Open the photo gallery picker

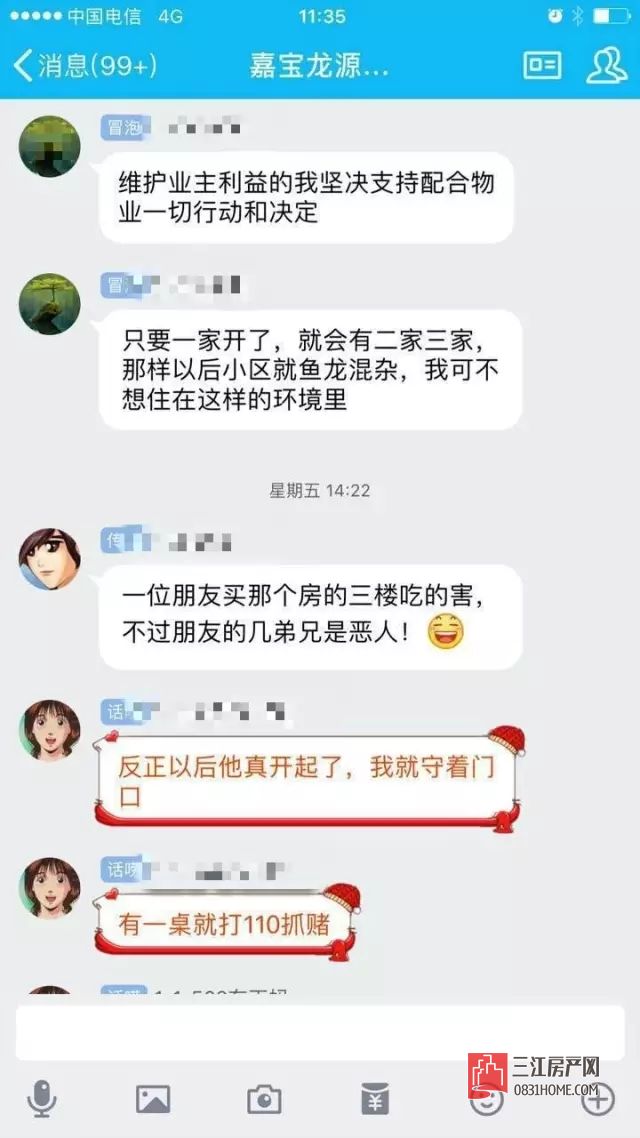(x=153, y=1100)
